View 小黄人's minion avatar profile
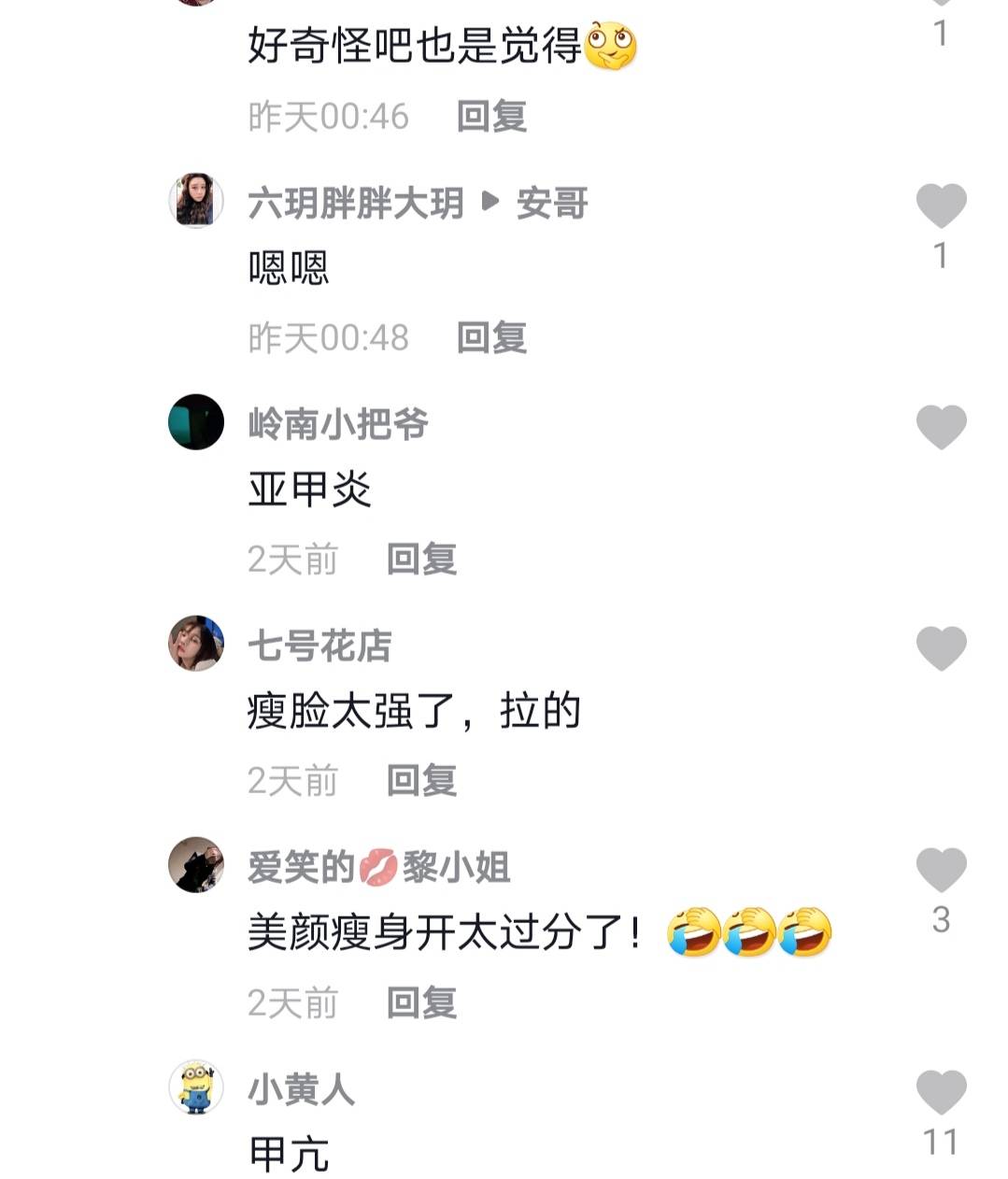This screenshot has height=1179, width=1008. 196,1087
